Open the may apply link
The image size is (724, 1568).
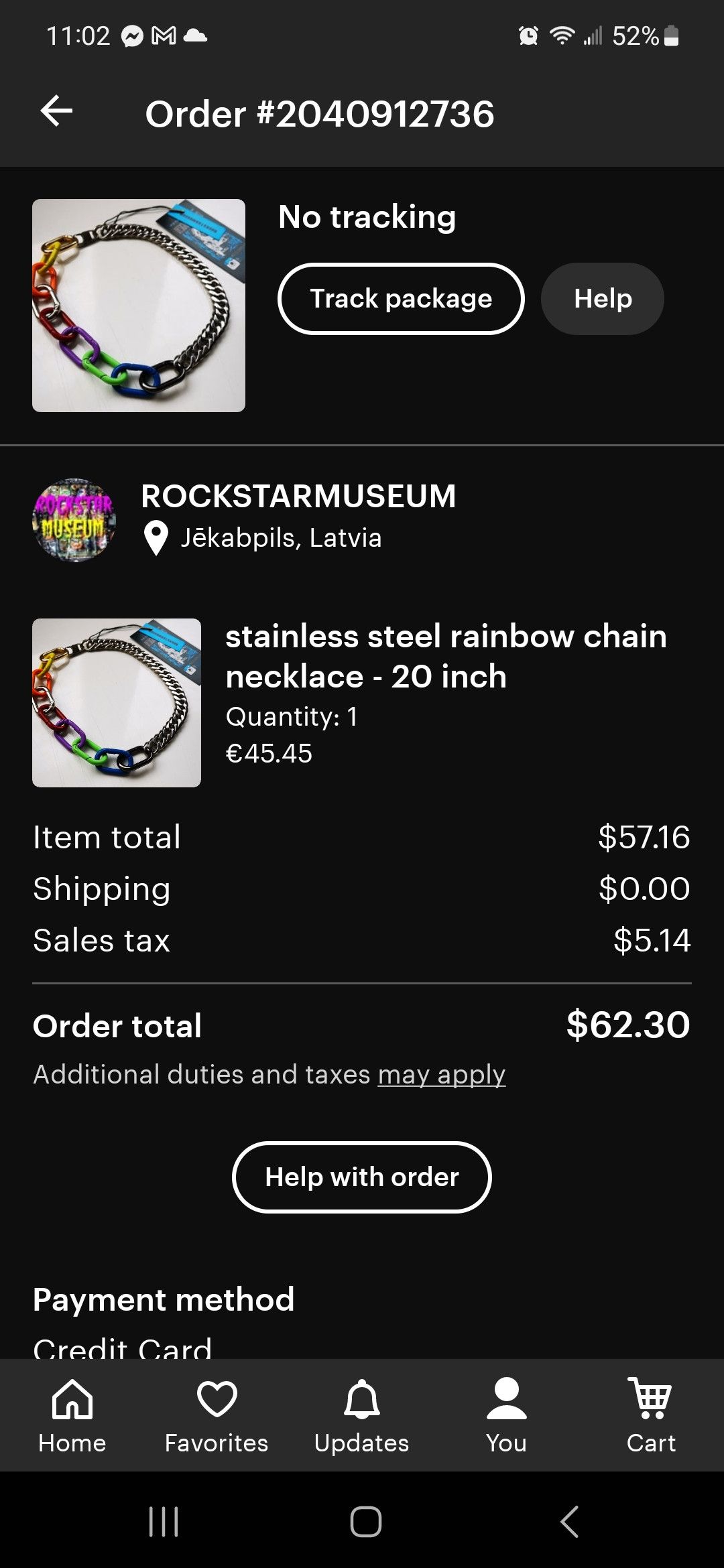(441, 1075)
